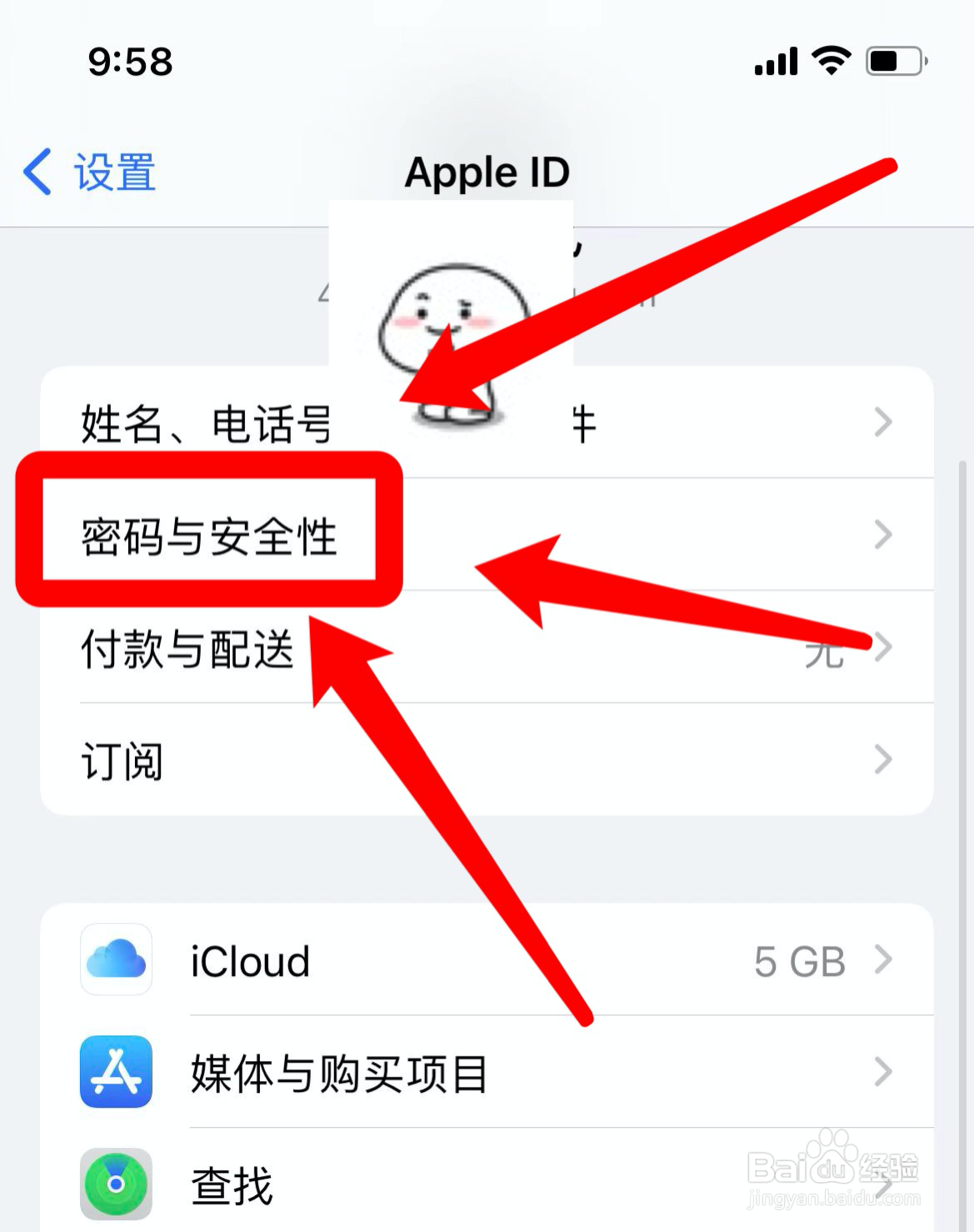Expand the chevron next to 订阅

pyautogui.click(x=882, y=759)
